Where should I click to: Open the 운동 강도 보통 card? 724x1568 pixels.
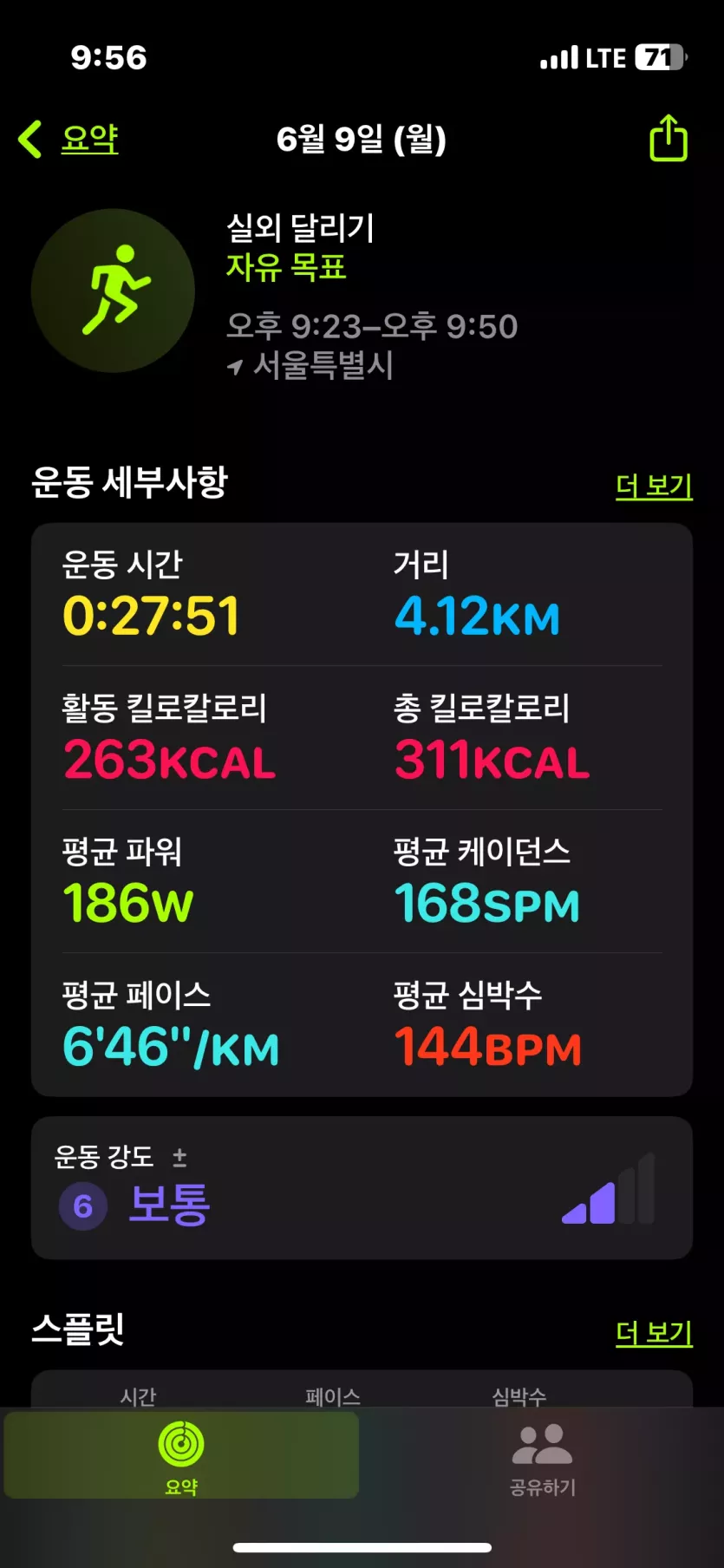point(362,1187)
